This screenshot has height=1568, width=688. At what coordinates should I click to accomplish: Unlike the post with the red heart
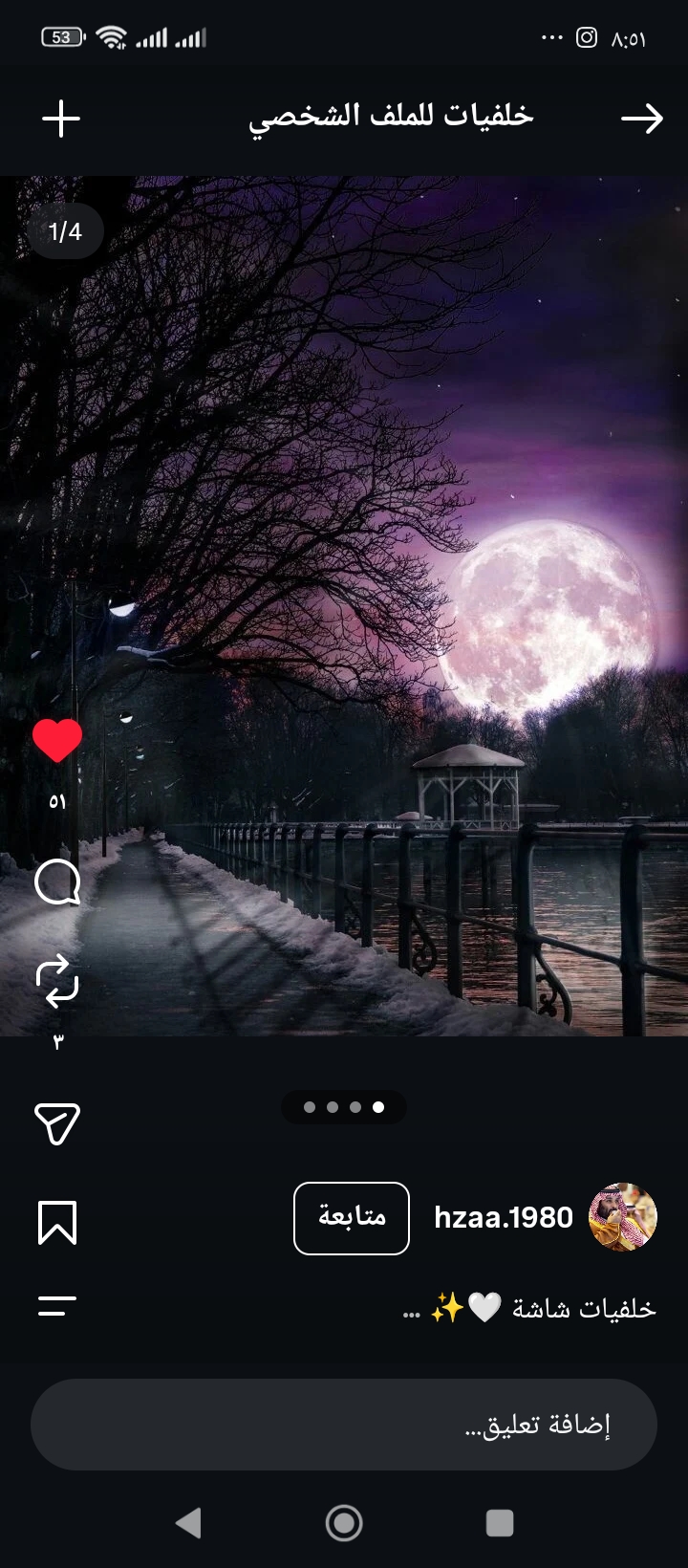tap(57, 740)
